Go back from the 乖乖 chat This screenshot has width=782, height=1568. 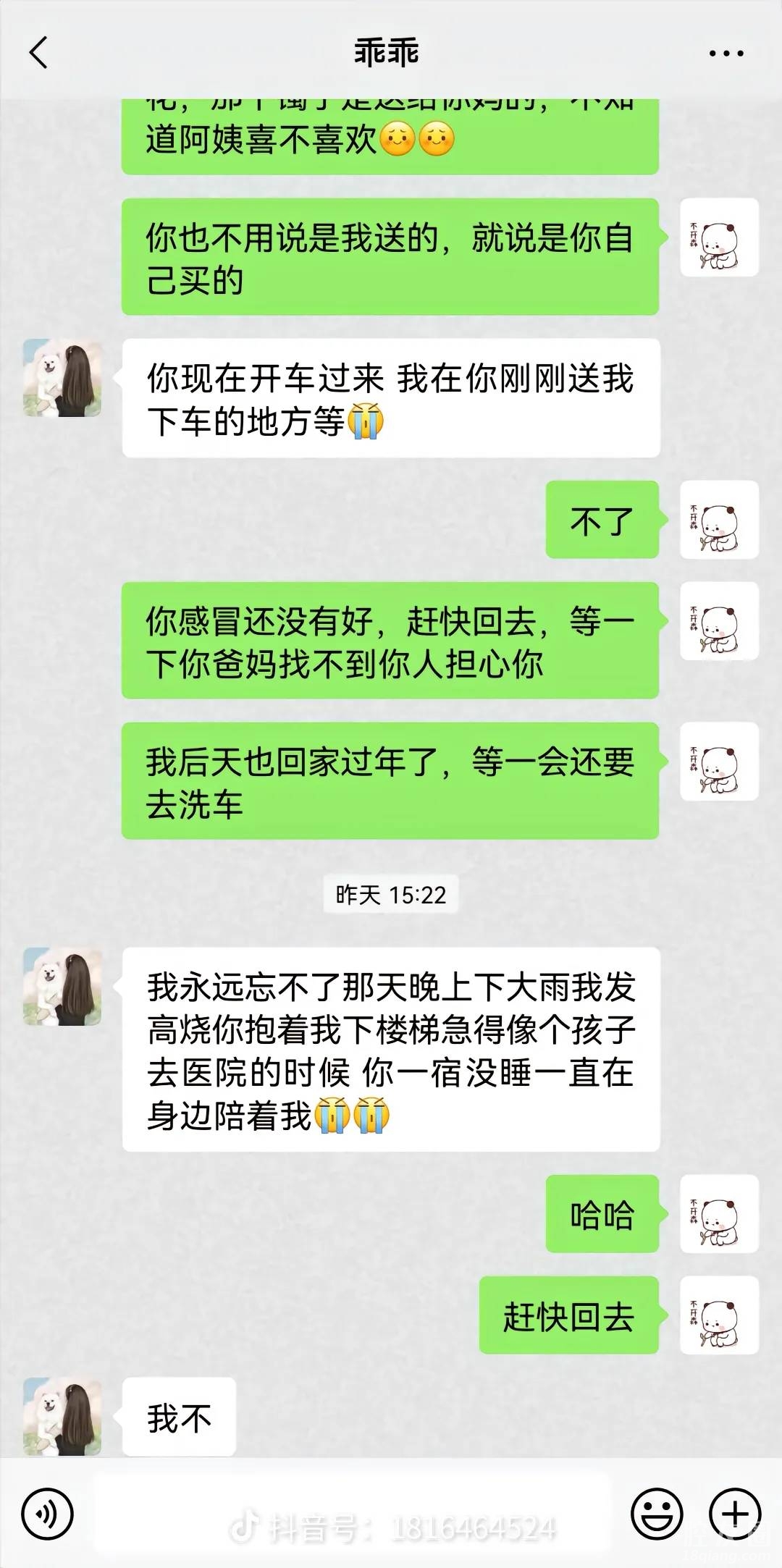tap(39, 53)
